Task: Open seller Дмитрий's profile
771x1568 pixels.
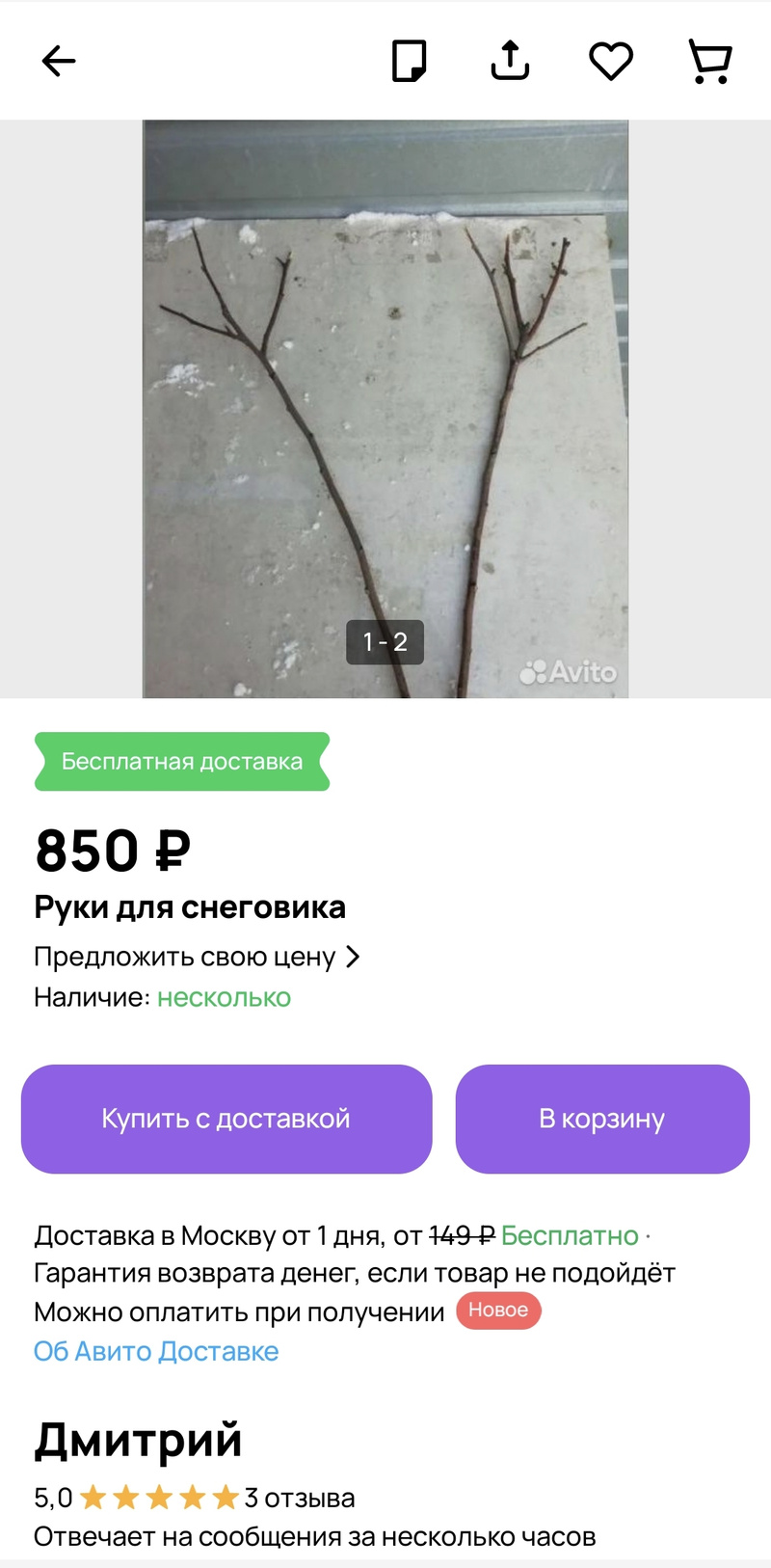Action: [139, 1440]
